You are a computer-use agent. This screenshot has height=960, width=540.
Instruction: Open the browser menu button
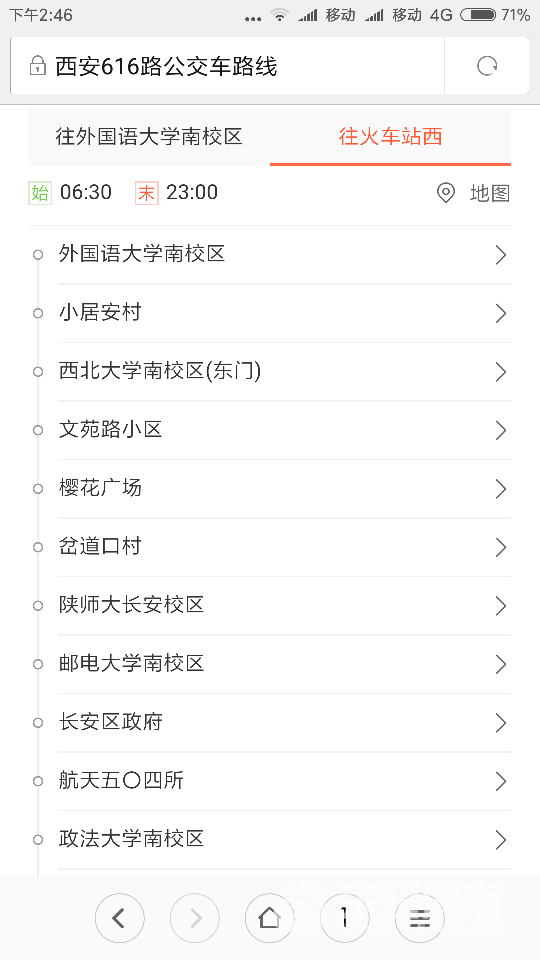coord(420,918)
